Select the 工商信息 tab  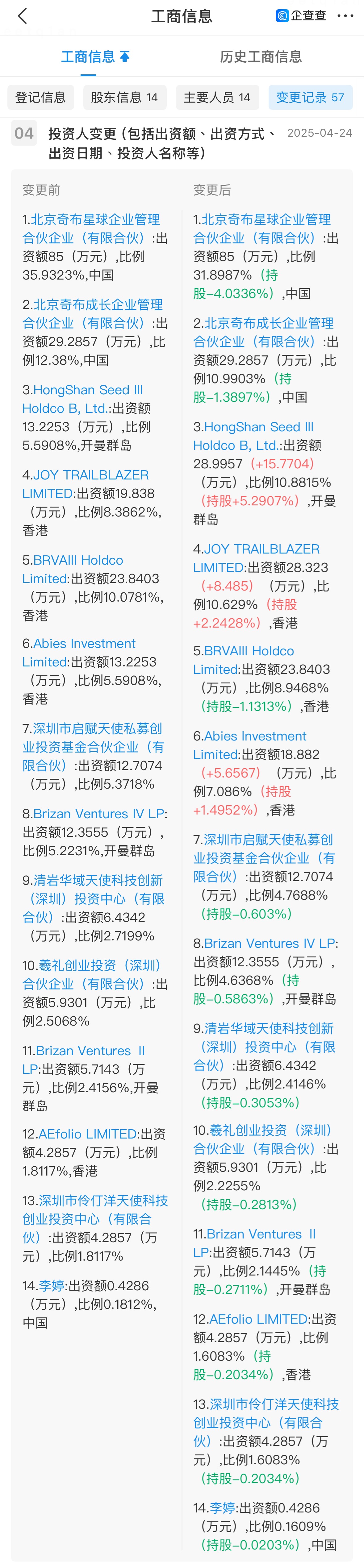point(88,56)
